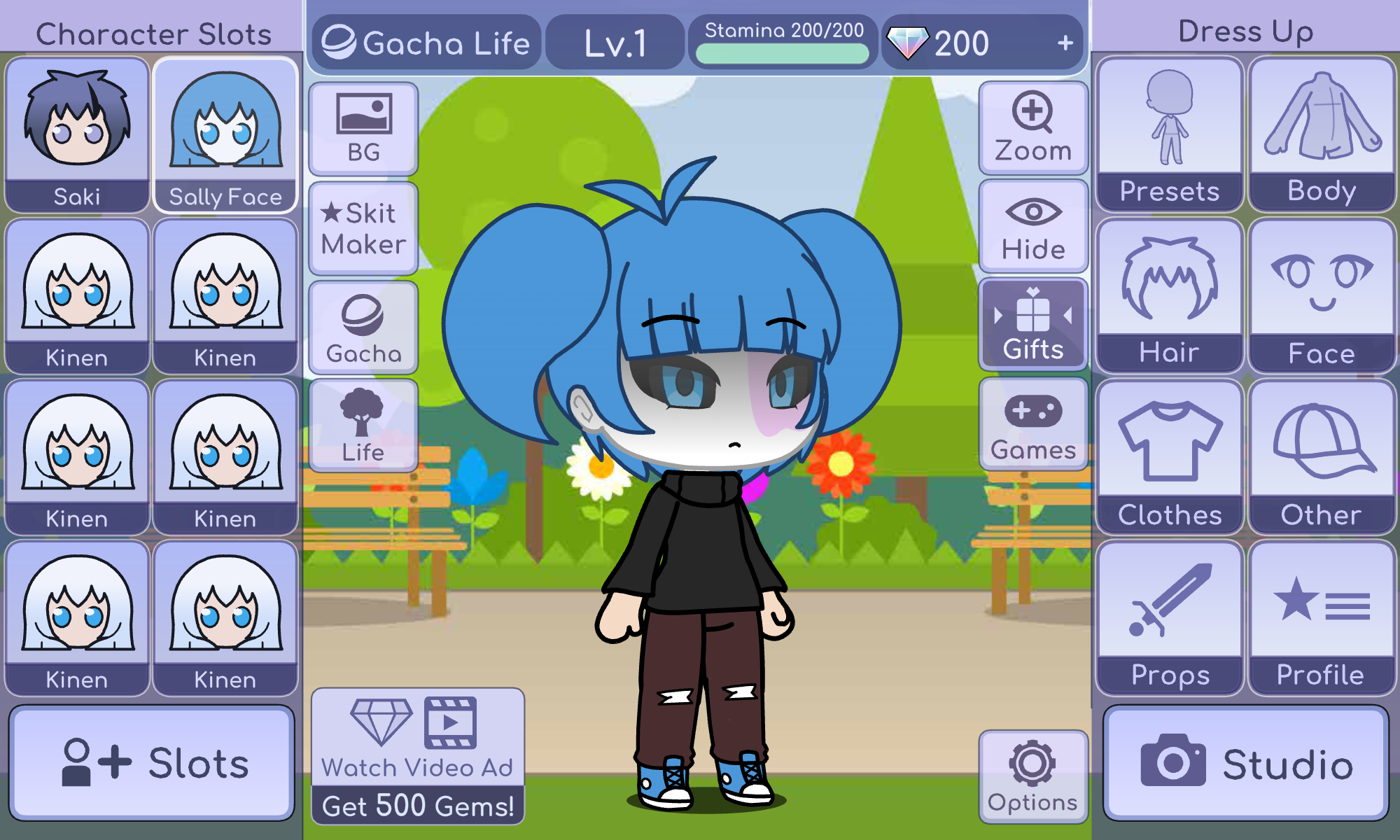Open Skit Maker
The width and height of the screenshot is (1400, 840).
click(x=363, y=228)
